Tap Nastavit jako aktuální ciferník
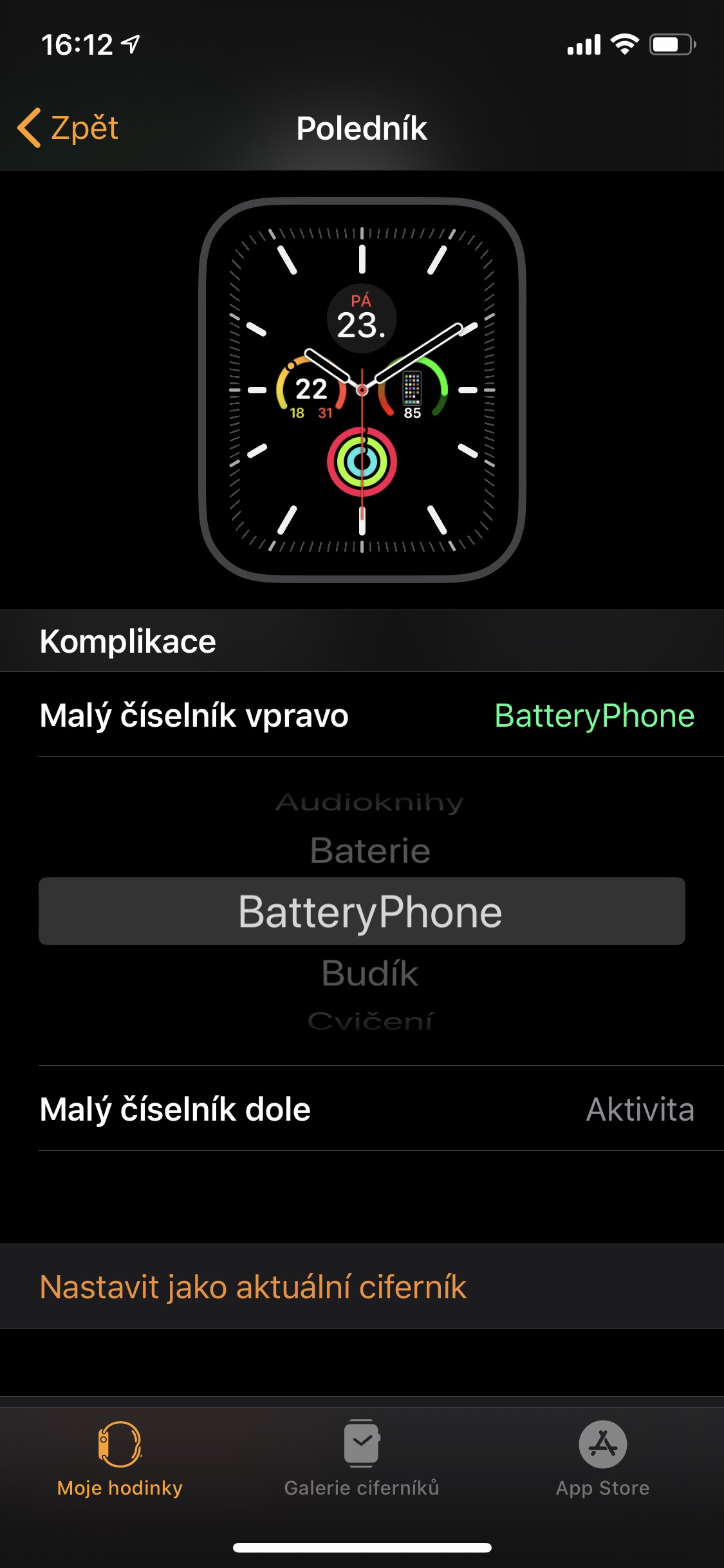Screen dimensions: 724x1568 coord(253,1287)
